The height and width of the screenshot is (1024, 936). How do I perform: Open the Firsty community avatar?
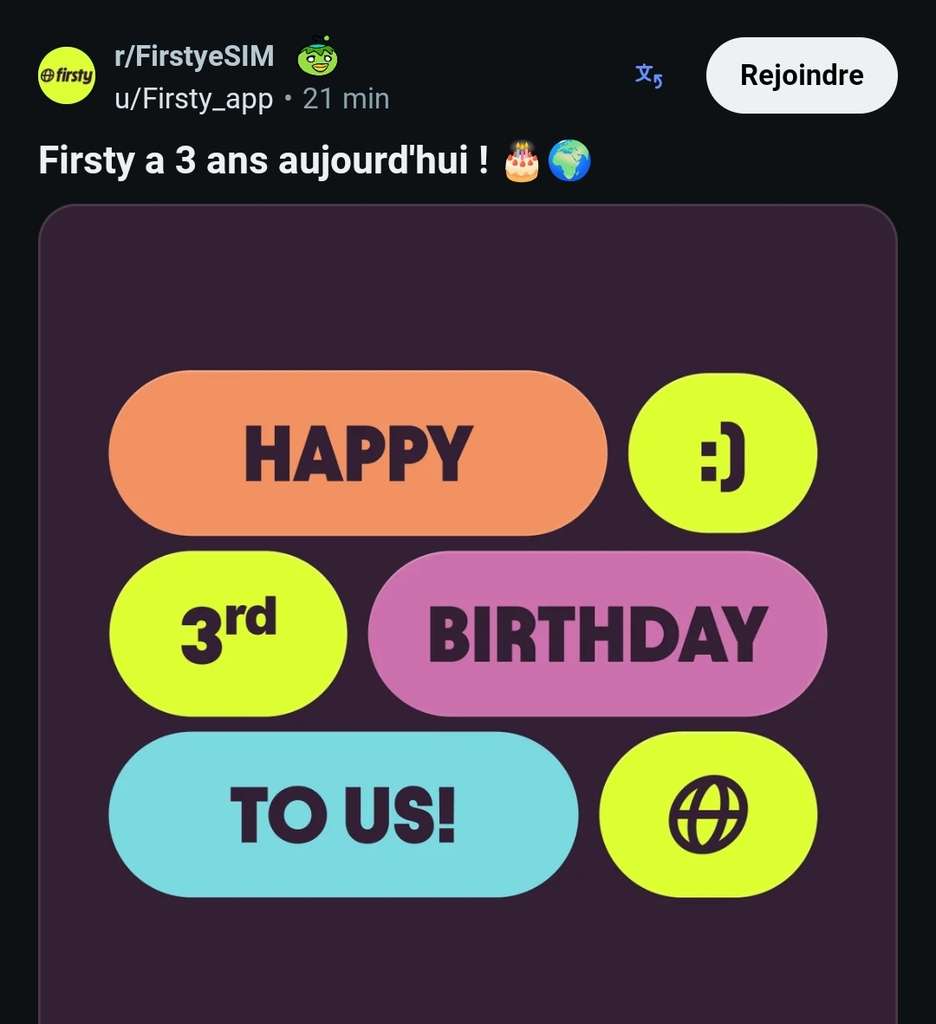coord(67,75)
